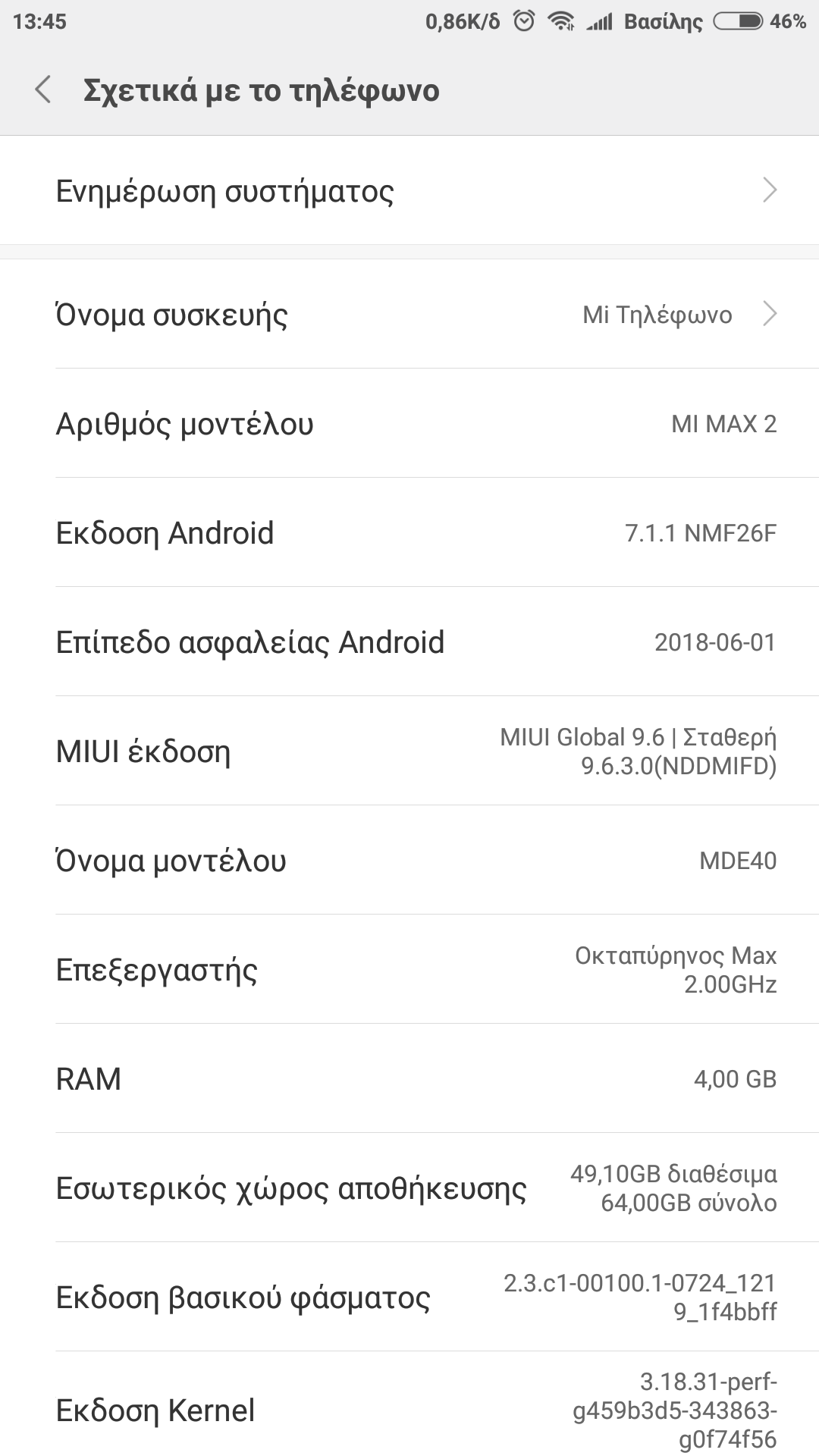Tap the MIUI έκδοση row
Screen dimensions: 819x1456
409,751
